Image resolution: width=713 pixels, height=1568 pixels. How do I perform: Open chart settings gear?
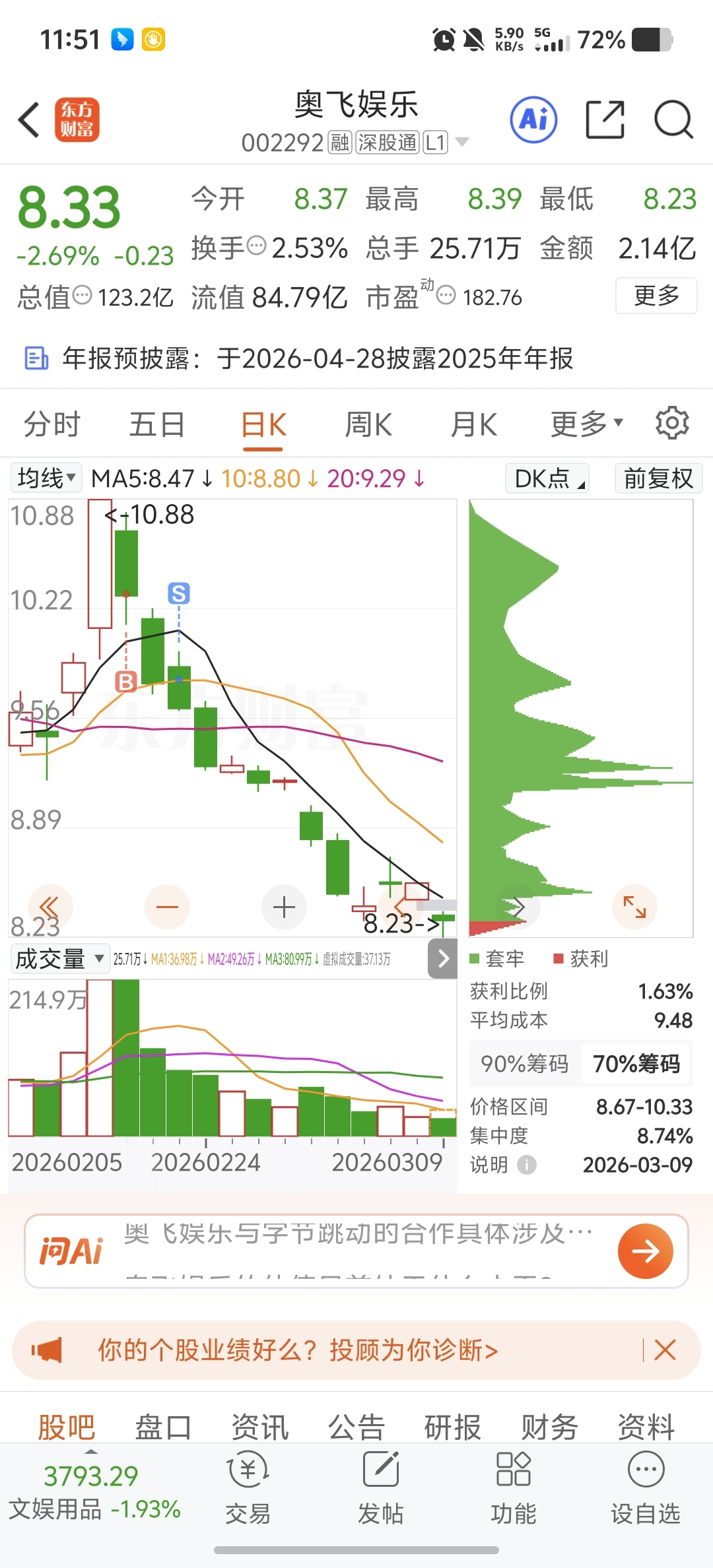672,423
